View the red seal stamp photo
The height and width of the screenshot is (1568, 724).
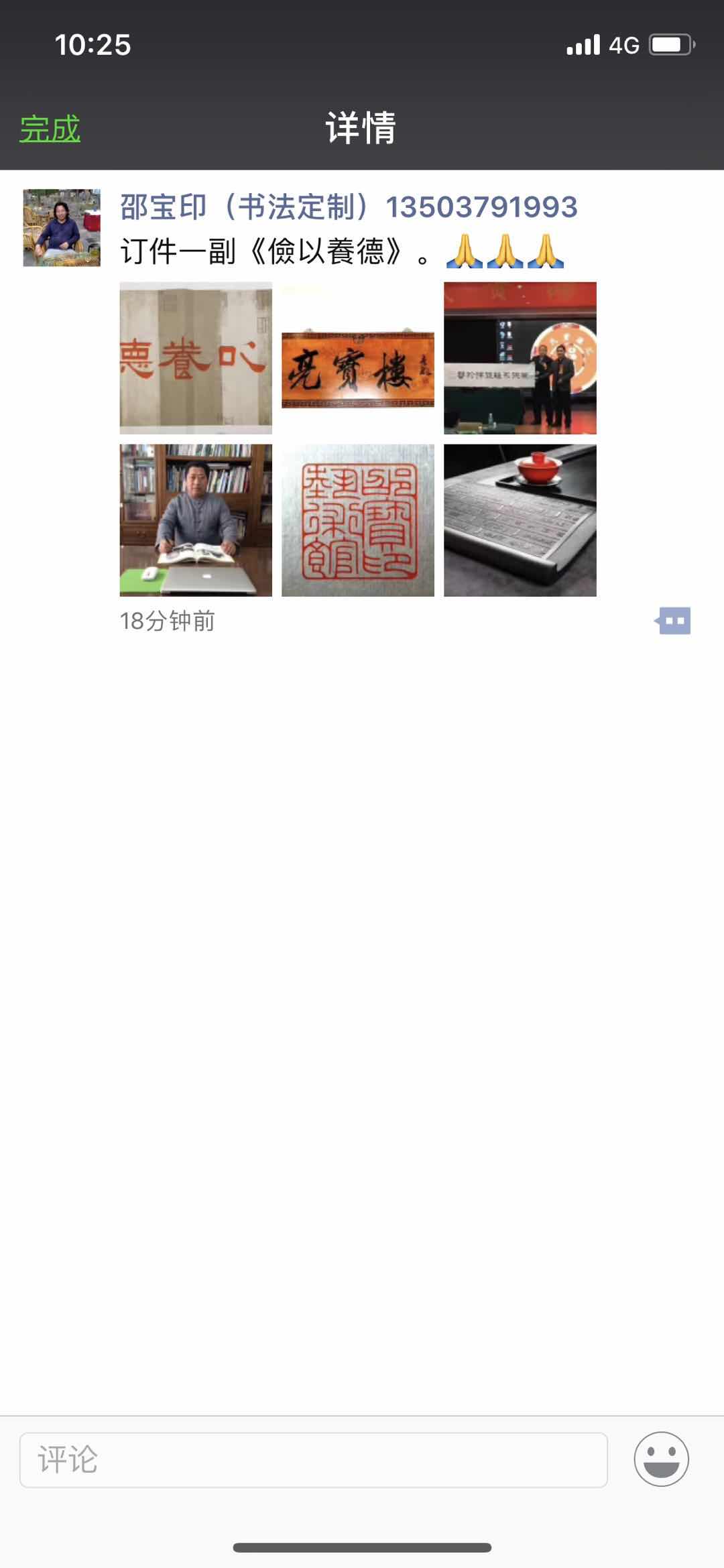coord(358,520)
